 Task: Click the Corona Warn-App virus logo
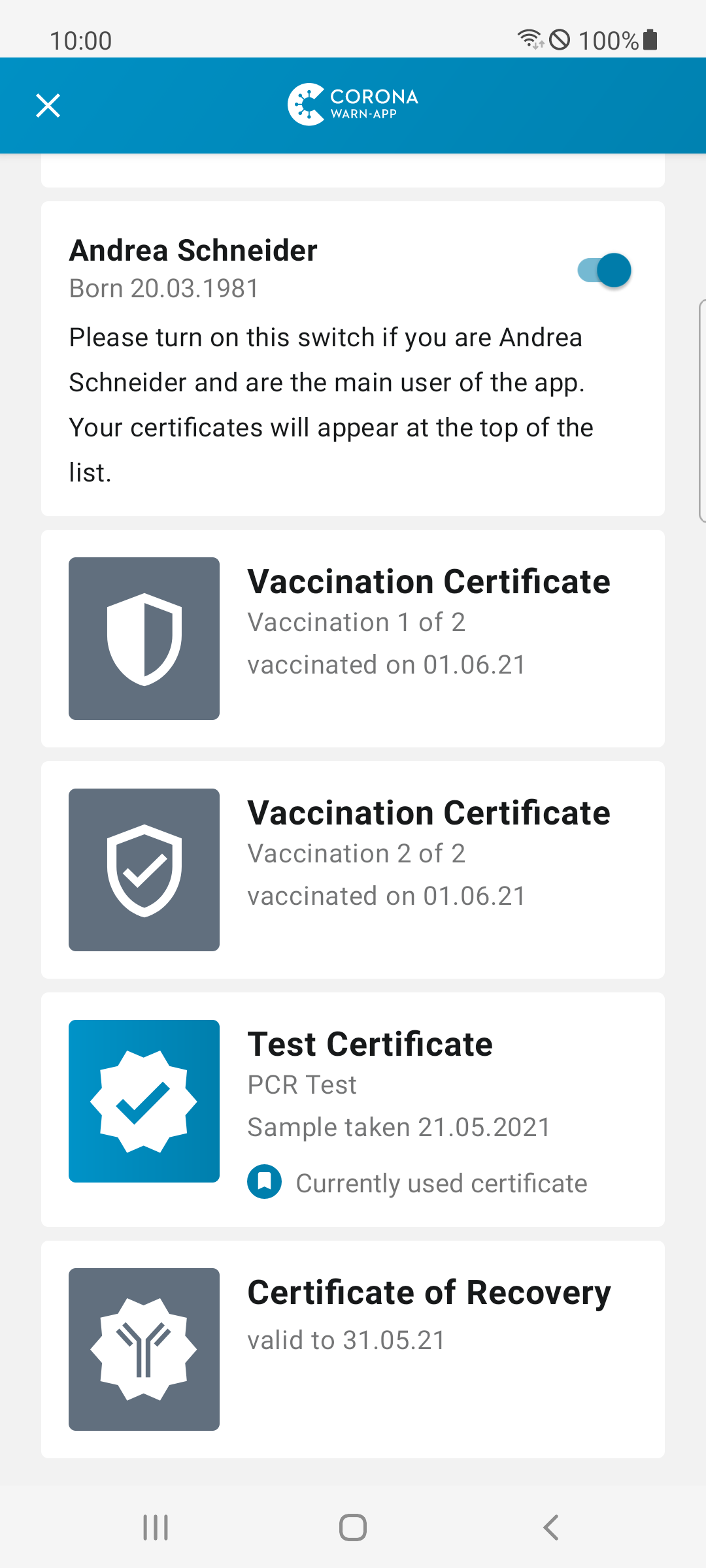tap(304, 105)
